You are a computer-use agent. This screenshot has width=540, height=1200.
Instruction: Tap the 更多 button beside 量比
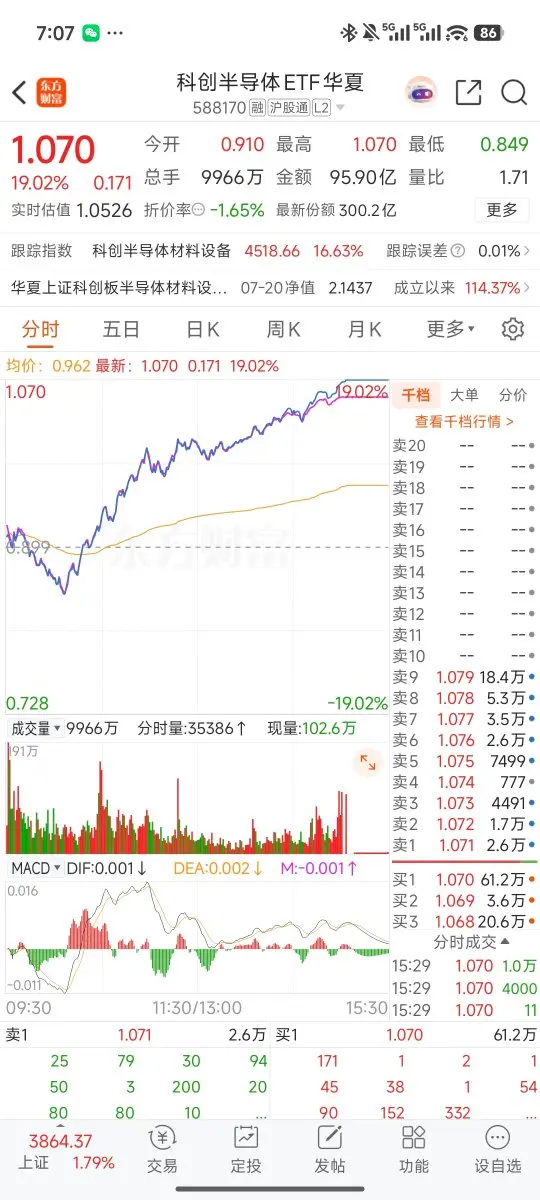pyautogui.click(x=502, y=210)
